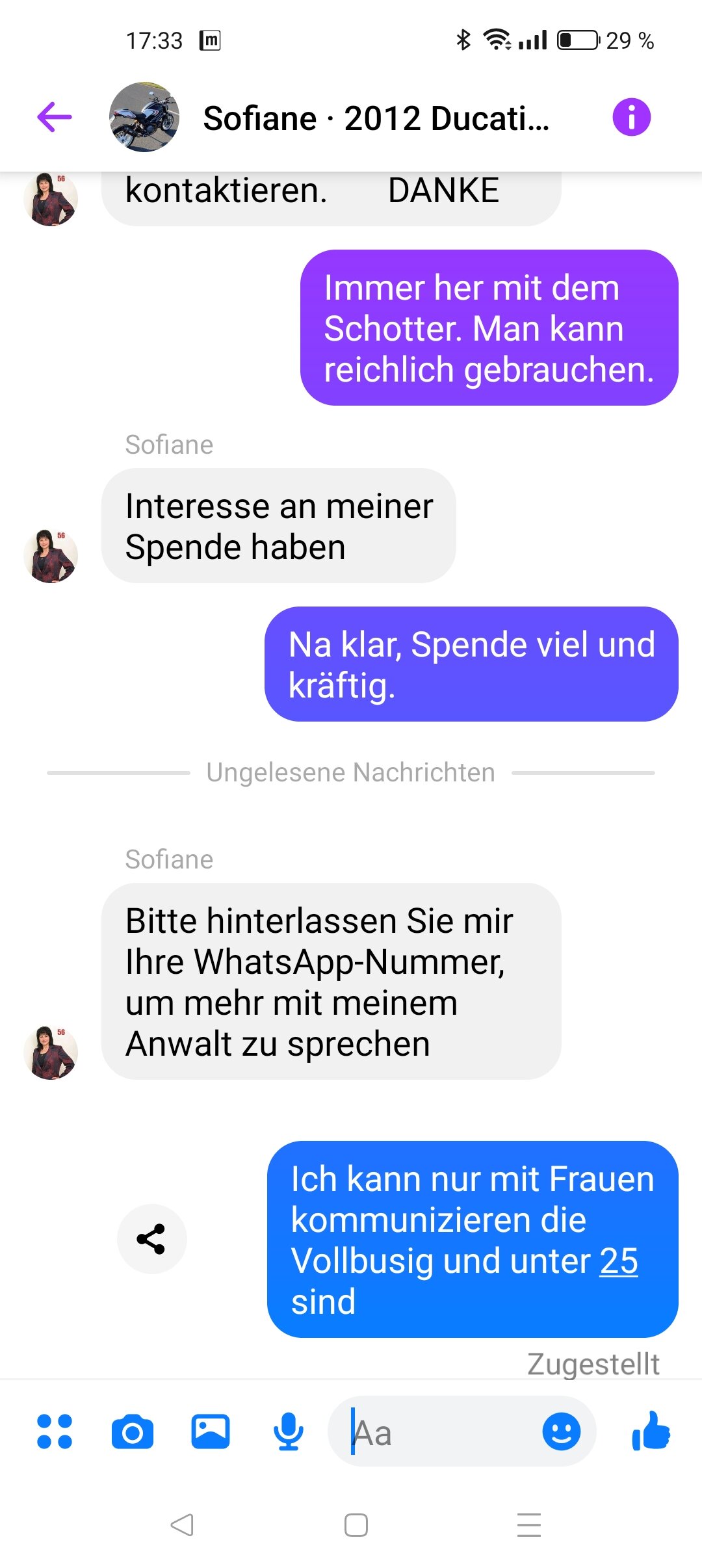Open the emoji picker
The height and width of the screenshot is (1568, 702).
(562, 1431)
